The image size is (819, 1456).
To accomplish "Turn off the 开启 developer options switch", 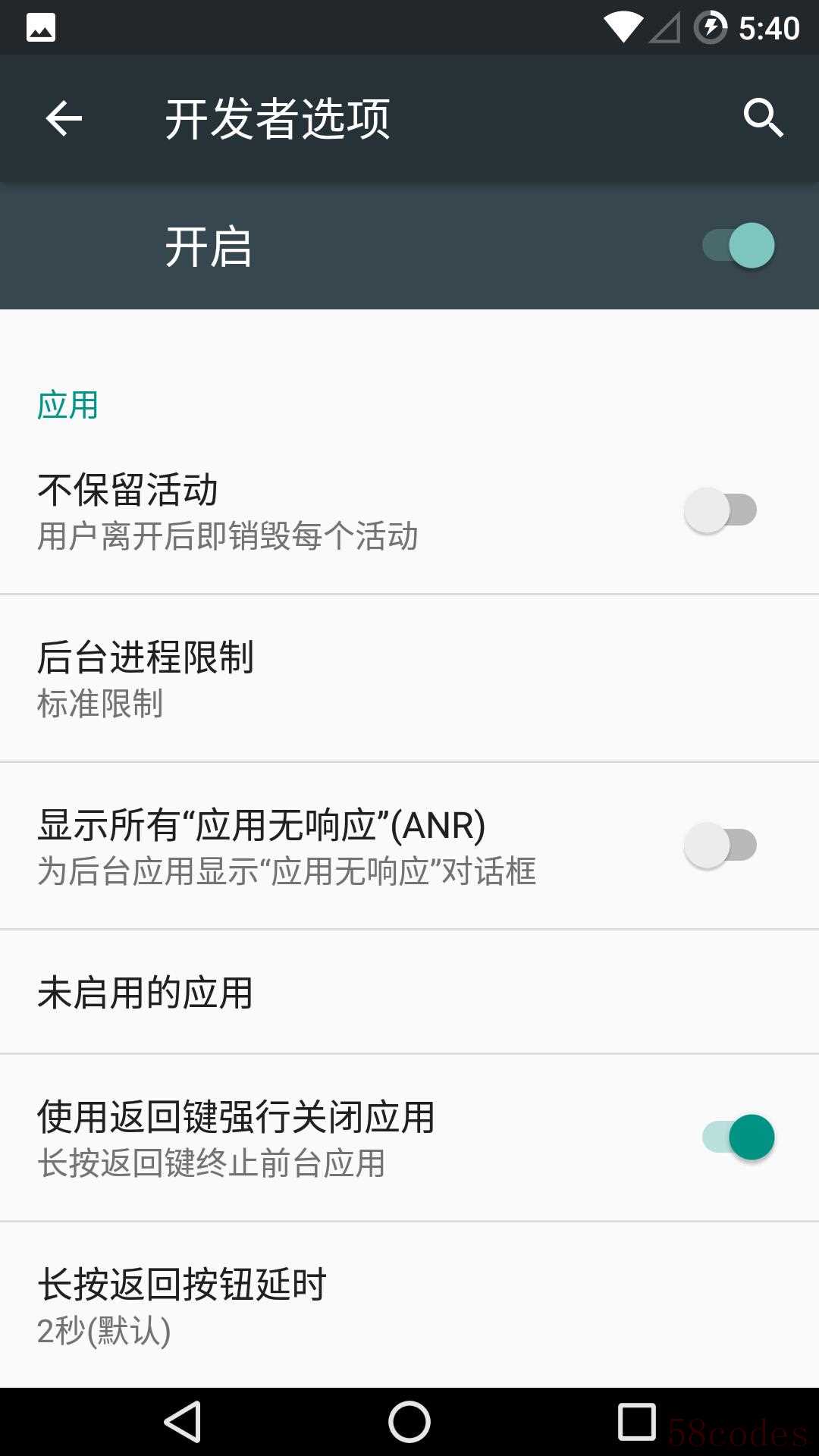I will coord(739,246).
